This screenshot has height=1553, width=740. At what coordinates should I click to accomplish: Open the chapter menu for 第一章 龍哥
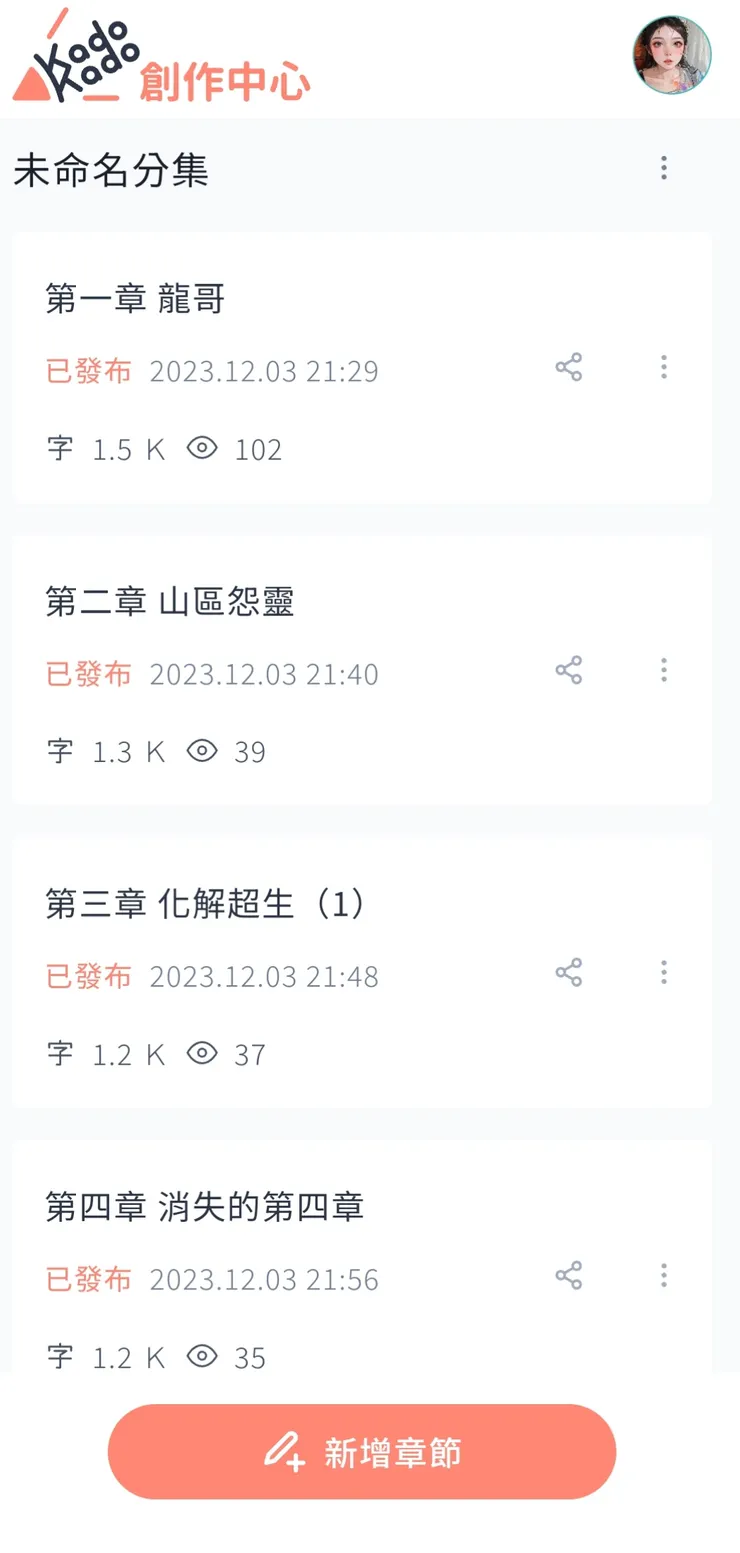[x=663, y=367]
